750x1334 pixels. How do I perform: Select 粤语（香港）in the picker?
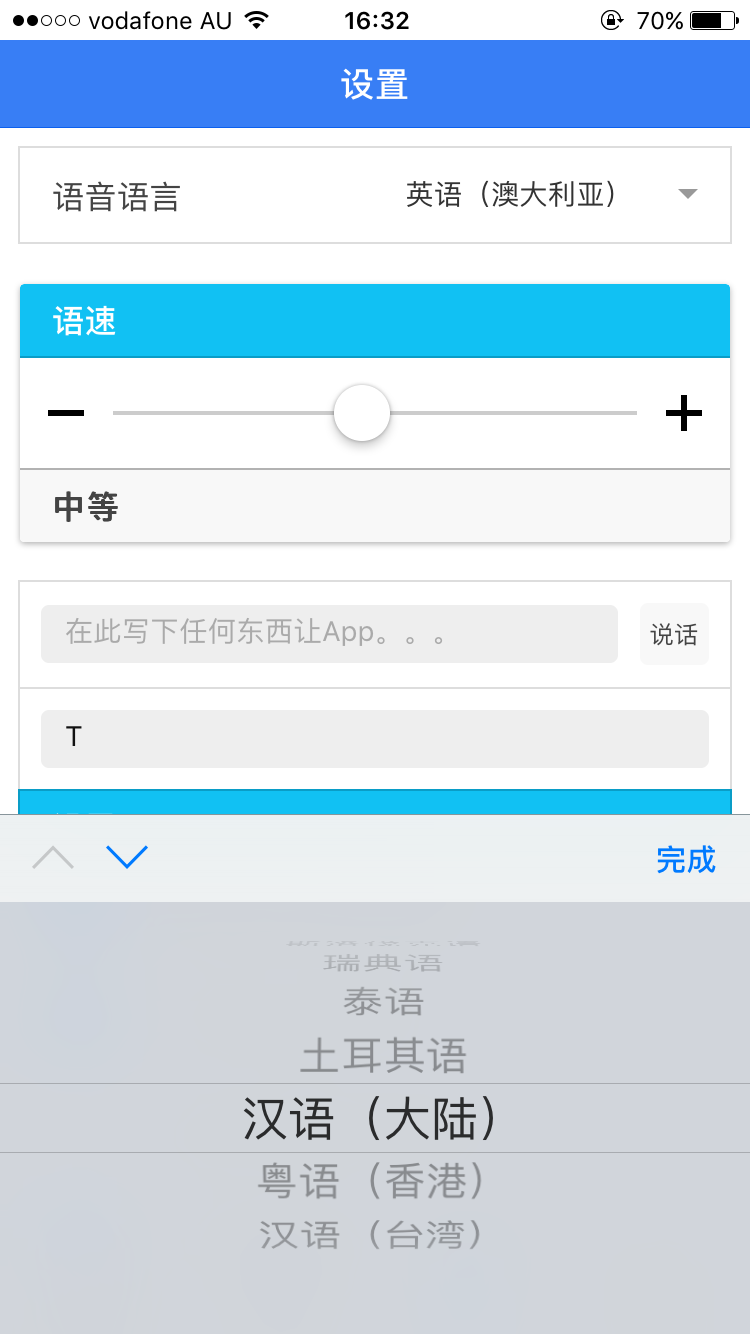tap(372, 1182)
